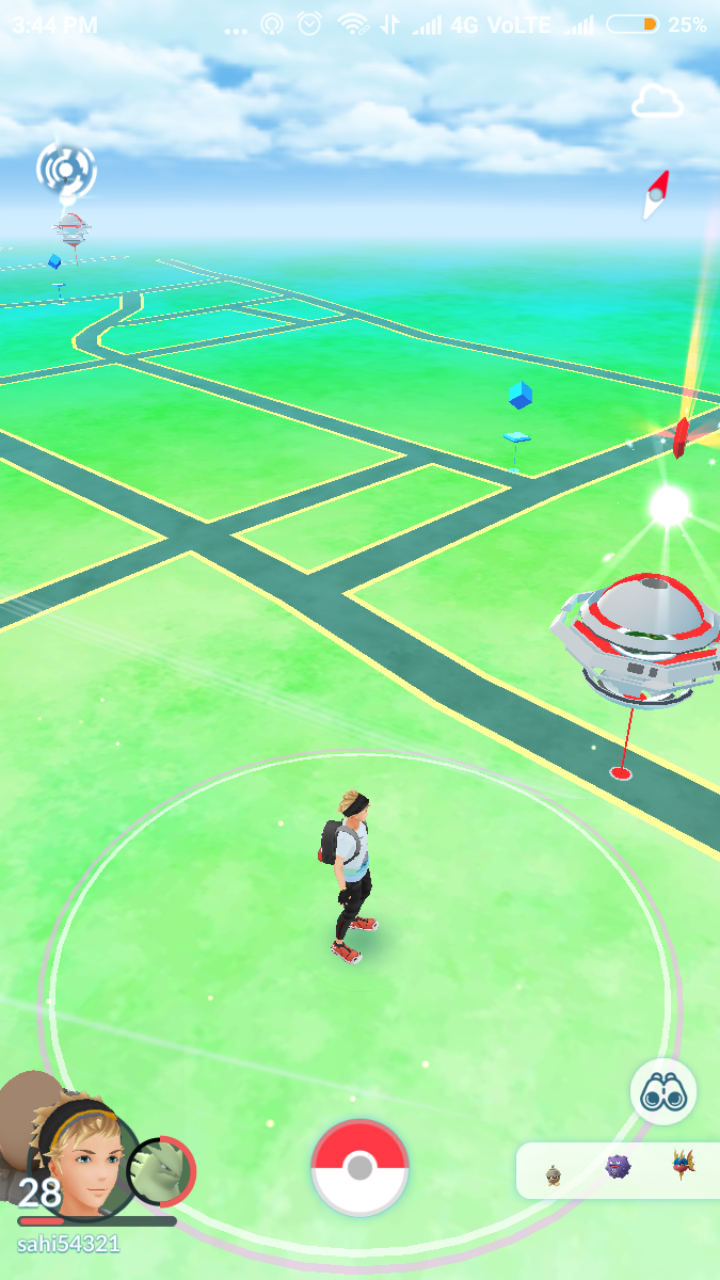Open the Poké Ball main menu

360,1167
